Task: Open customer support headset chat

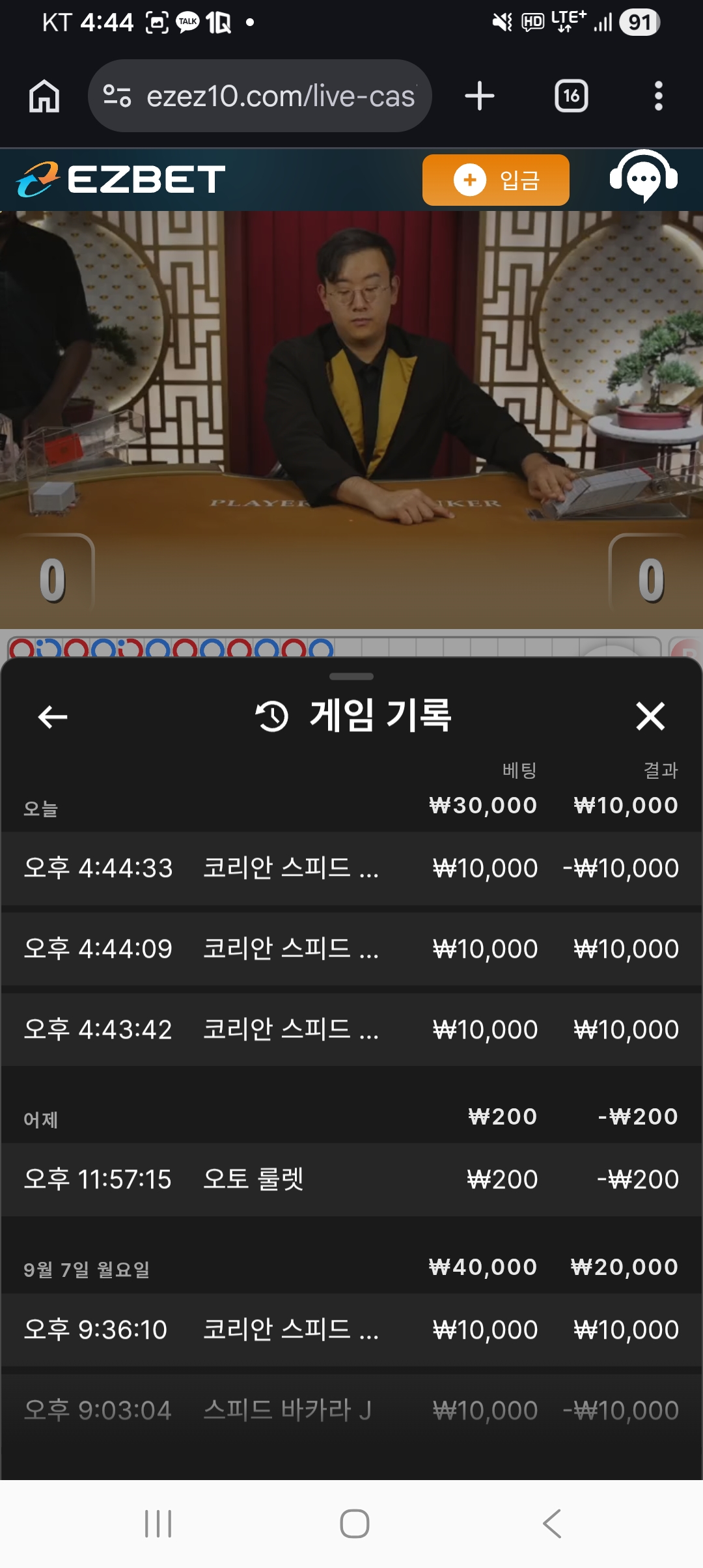Action: (644, 177)
